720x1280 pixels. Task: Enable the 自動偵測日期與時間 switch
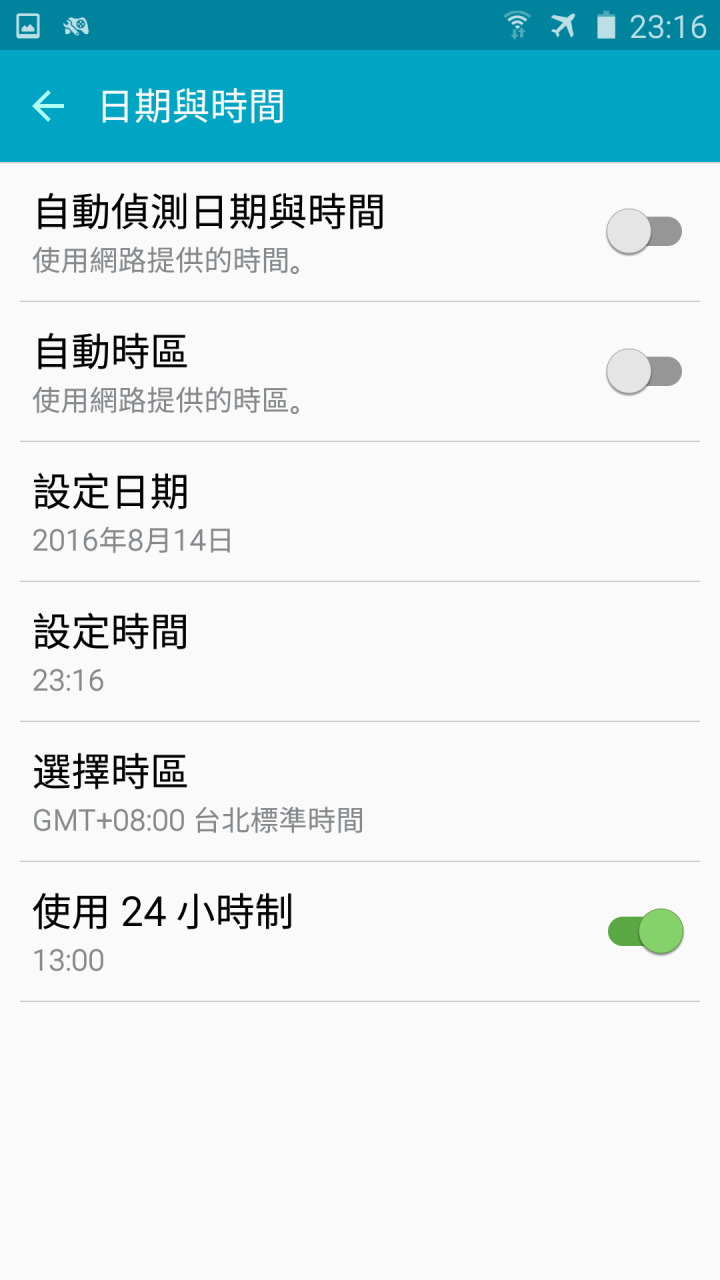[644, 231]
